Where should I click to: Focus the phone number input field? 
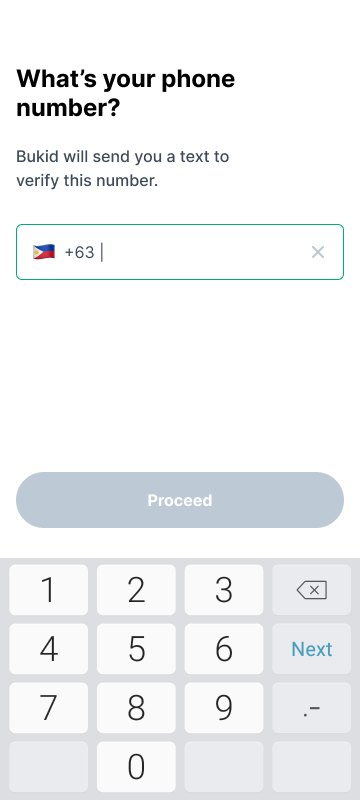[x=180, y=252]
